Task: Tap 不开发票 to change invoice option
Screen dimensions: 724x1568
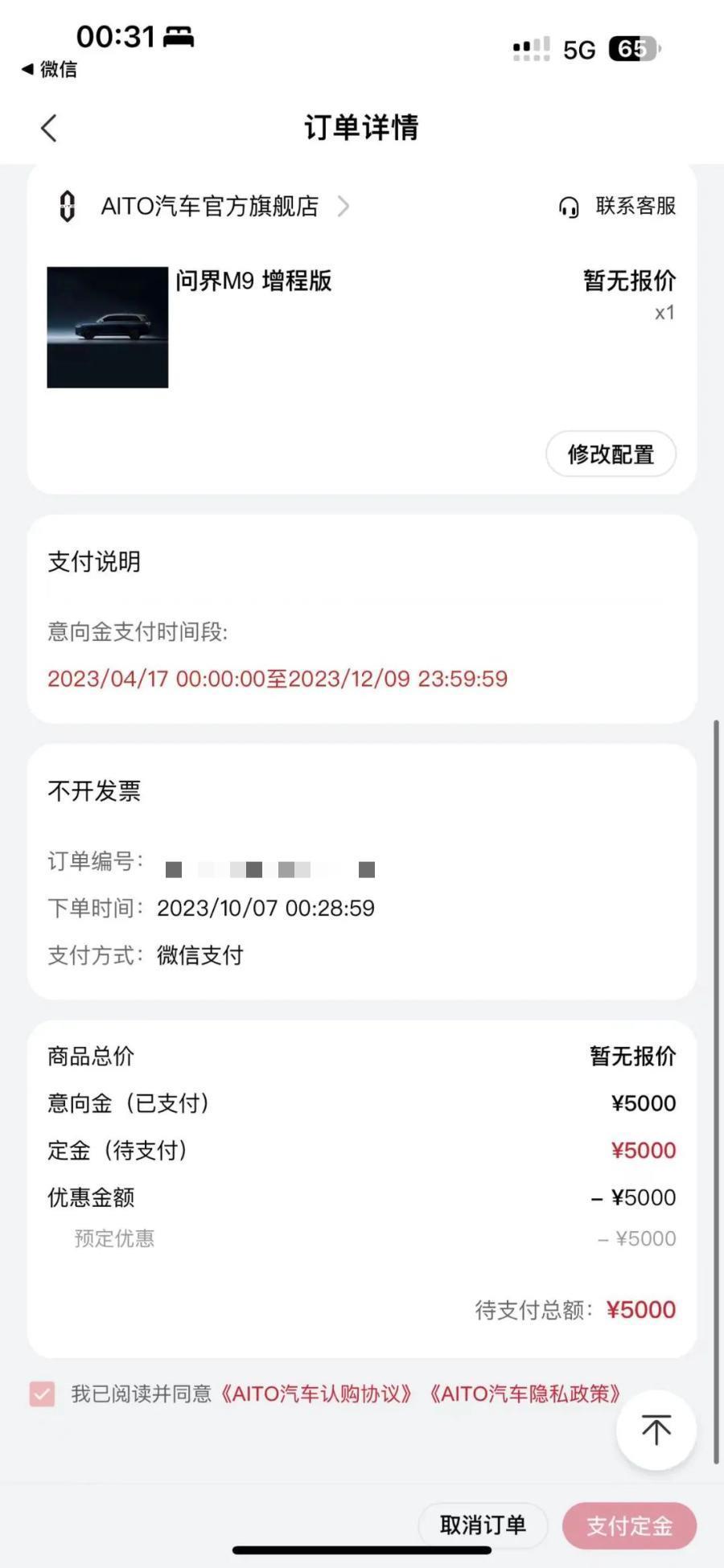Action: 94,790
